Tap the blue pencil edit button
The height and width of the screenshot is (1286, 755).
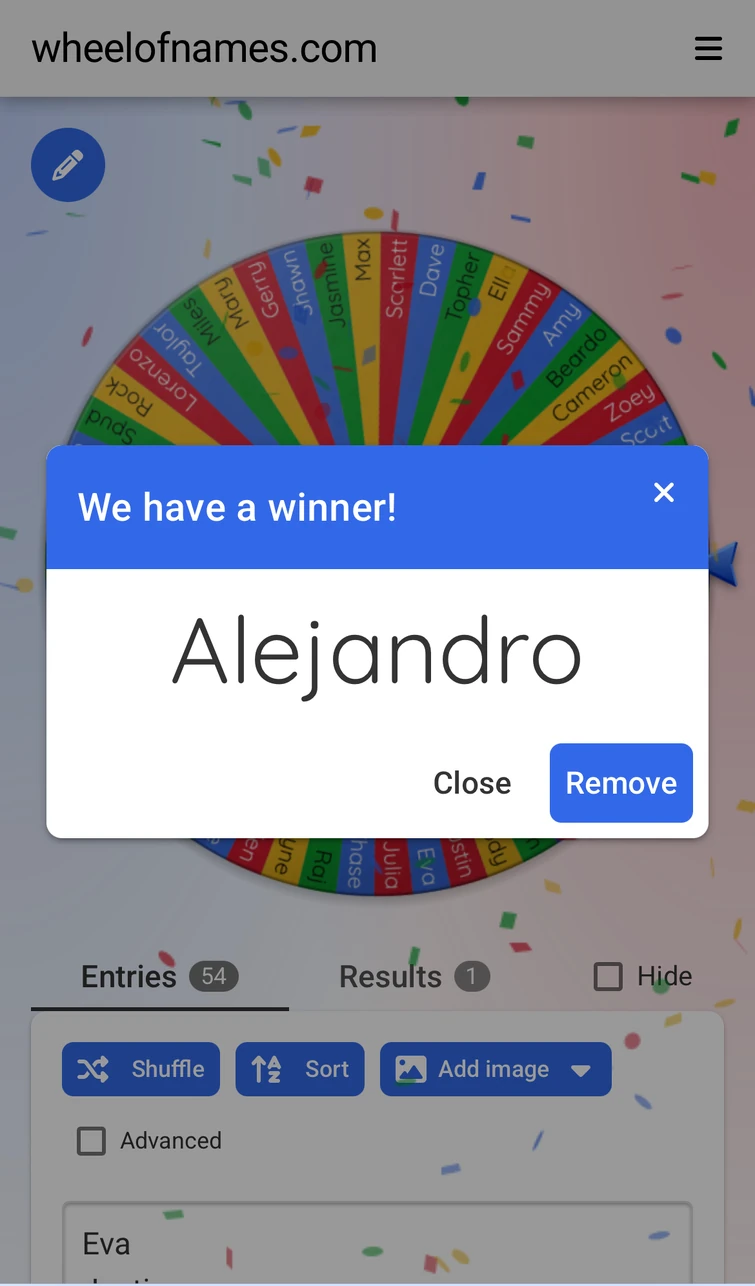(68, 165)
